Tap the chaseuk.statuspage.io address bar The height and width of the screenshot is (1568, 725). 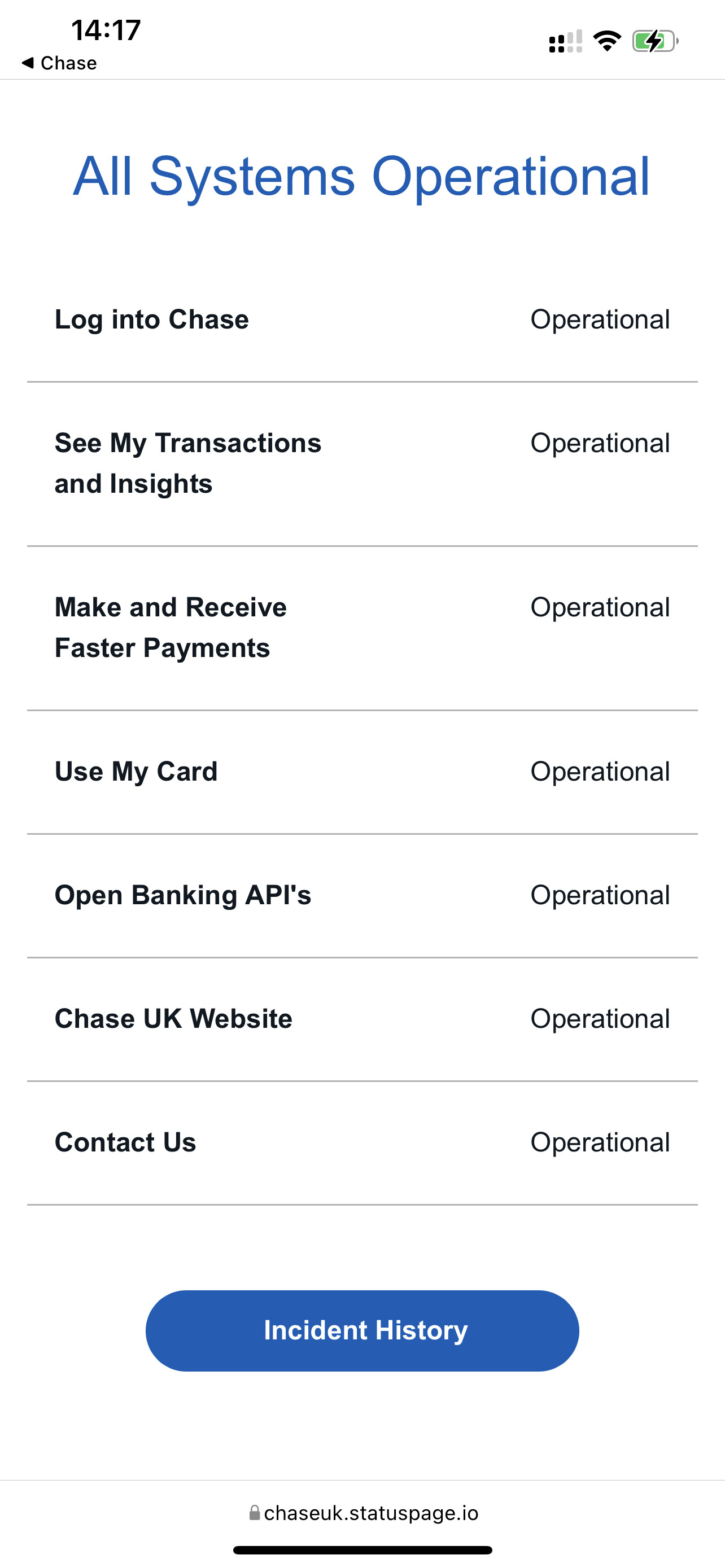click(364, 1513)
